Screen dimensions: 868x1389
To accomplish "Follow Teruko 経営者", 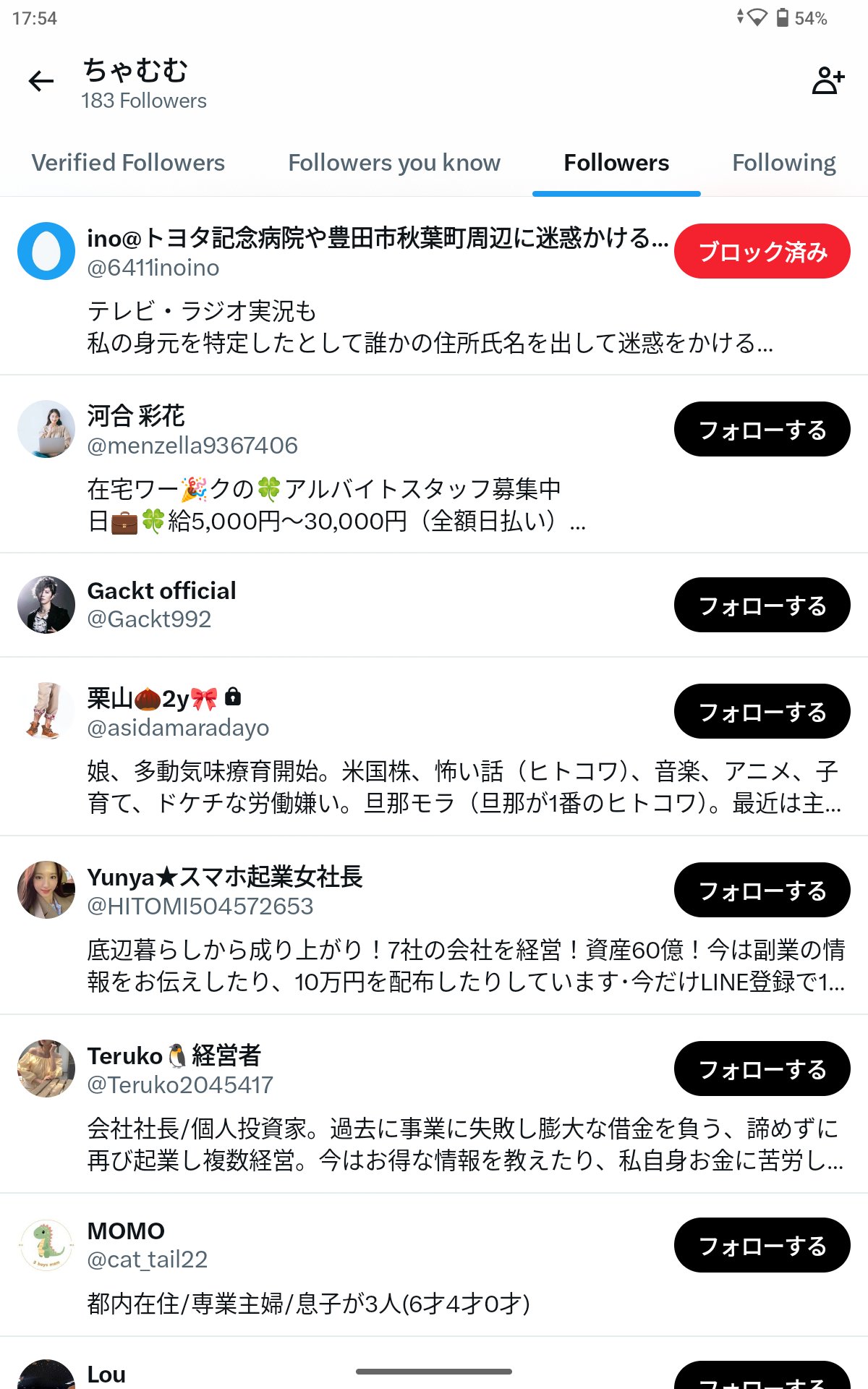I will click(x=762, y=1069).
